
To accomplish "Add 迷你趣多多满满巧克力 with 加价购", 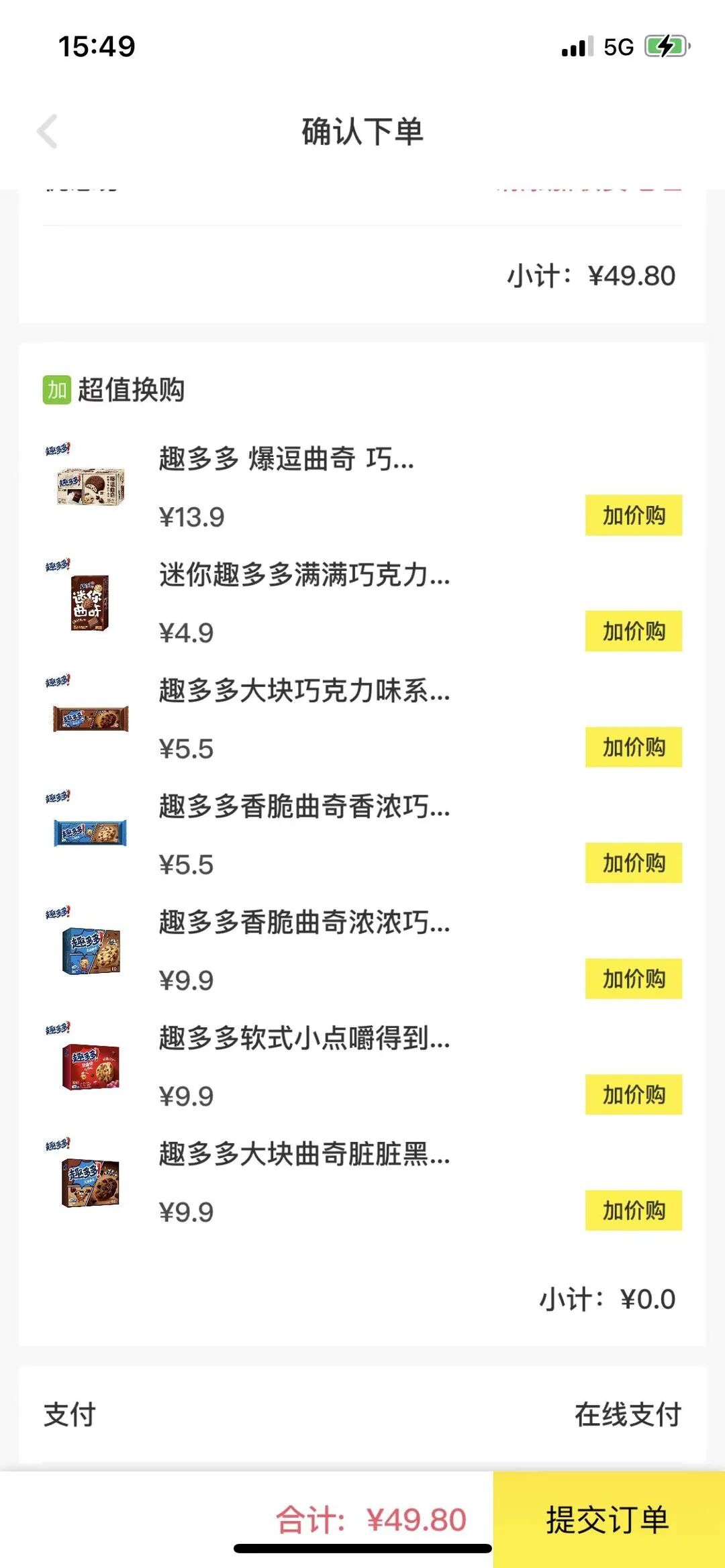I will click(x=633, y=631).
